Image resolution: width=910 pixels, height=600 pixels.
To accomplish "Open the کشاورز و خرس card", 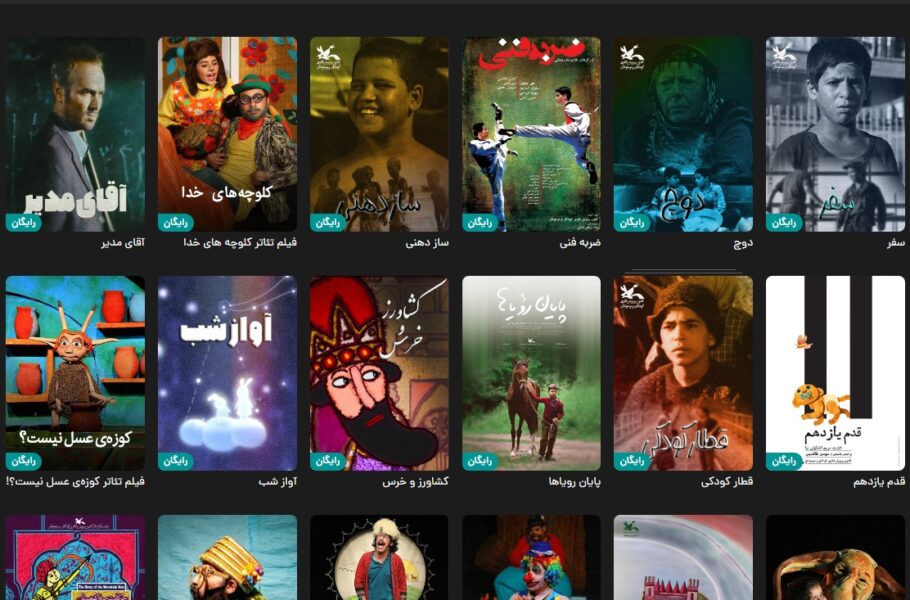I will point(379,373).
